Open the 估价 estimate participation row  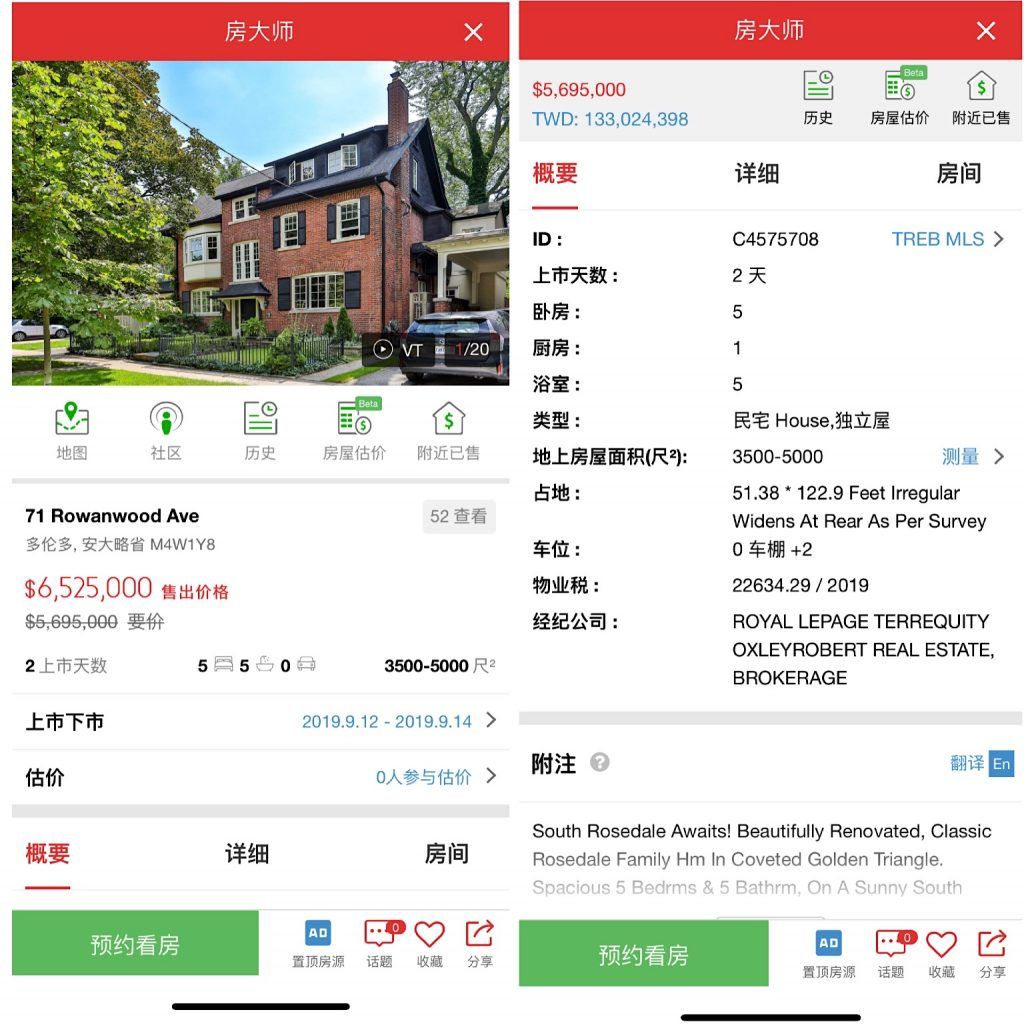click(260, 777)
